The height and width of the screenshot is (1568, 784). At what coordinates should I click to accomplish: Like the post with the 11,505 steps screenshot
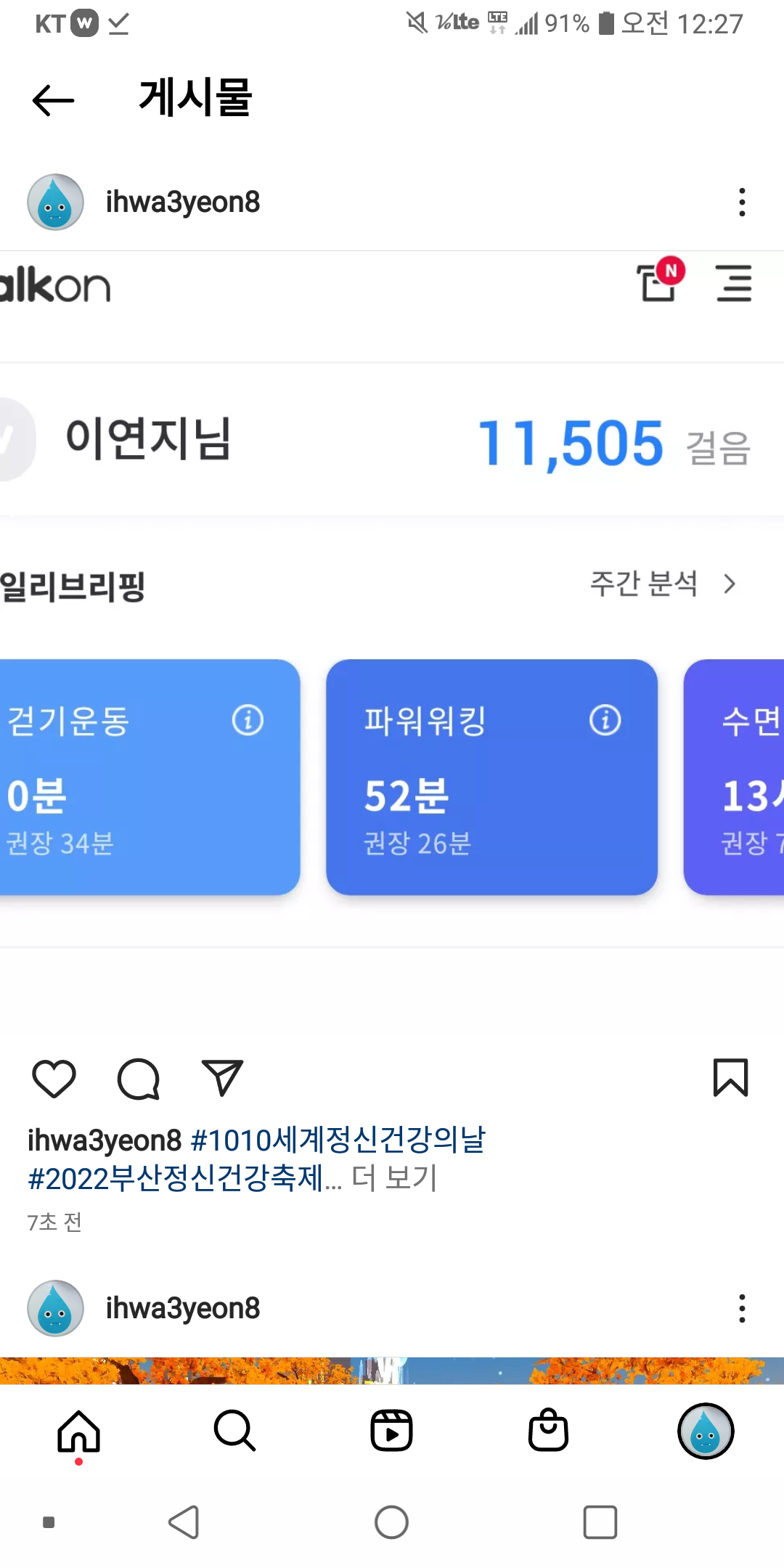pyautogui.click(x=54, y=1078)
